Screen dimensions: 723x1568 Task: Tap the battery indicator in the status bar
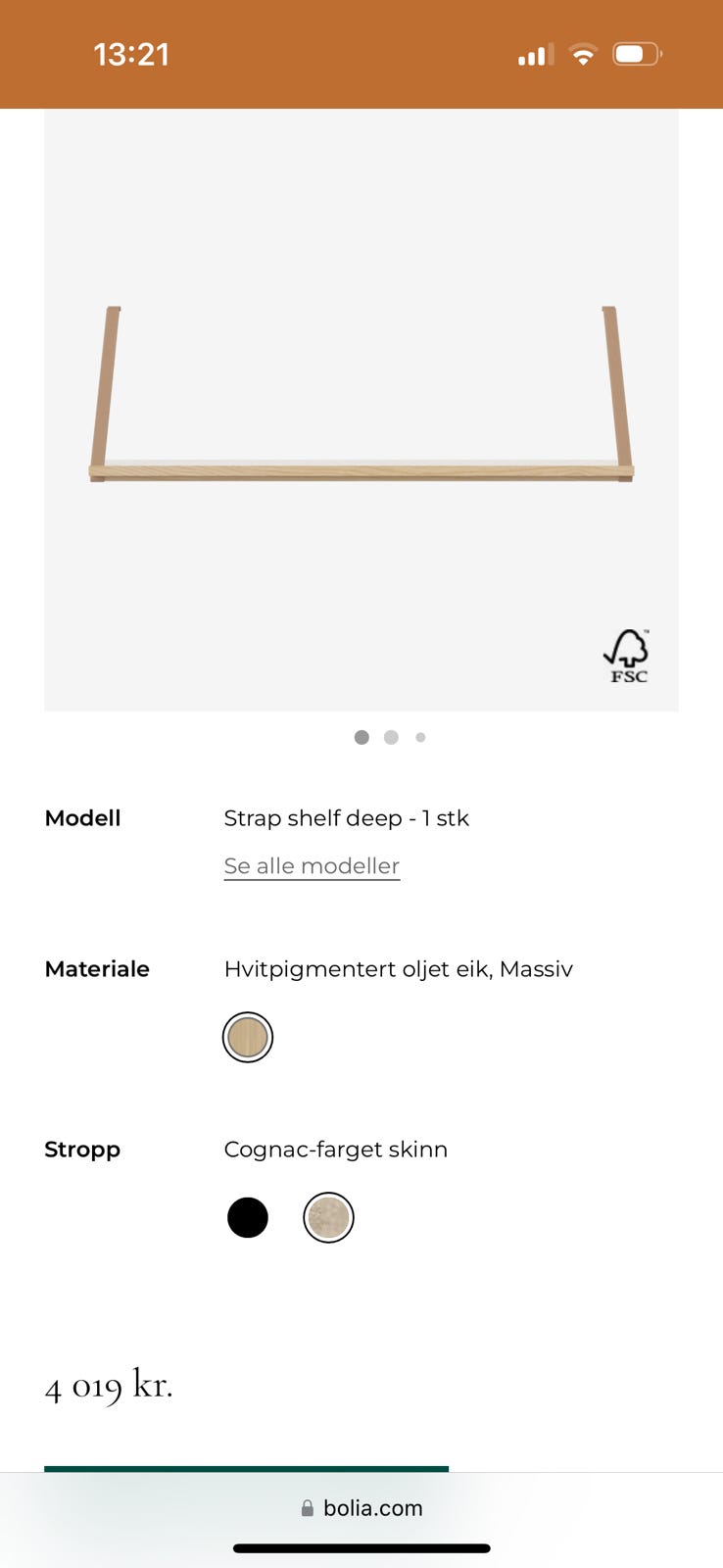636,55
